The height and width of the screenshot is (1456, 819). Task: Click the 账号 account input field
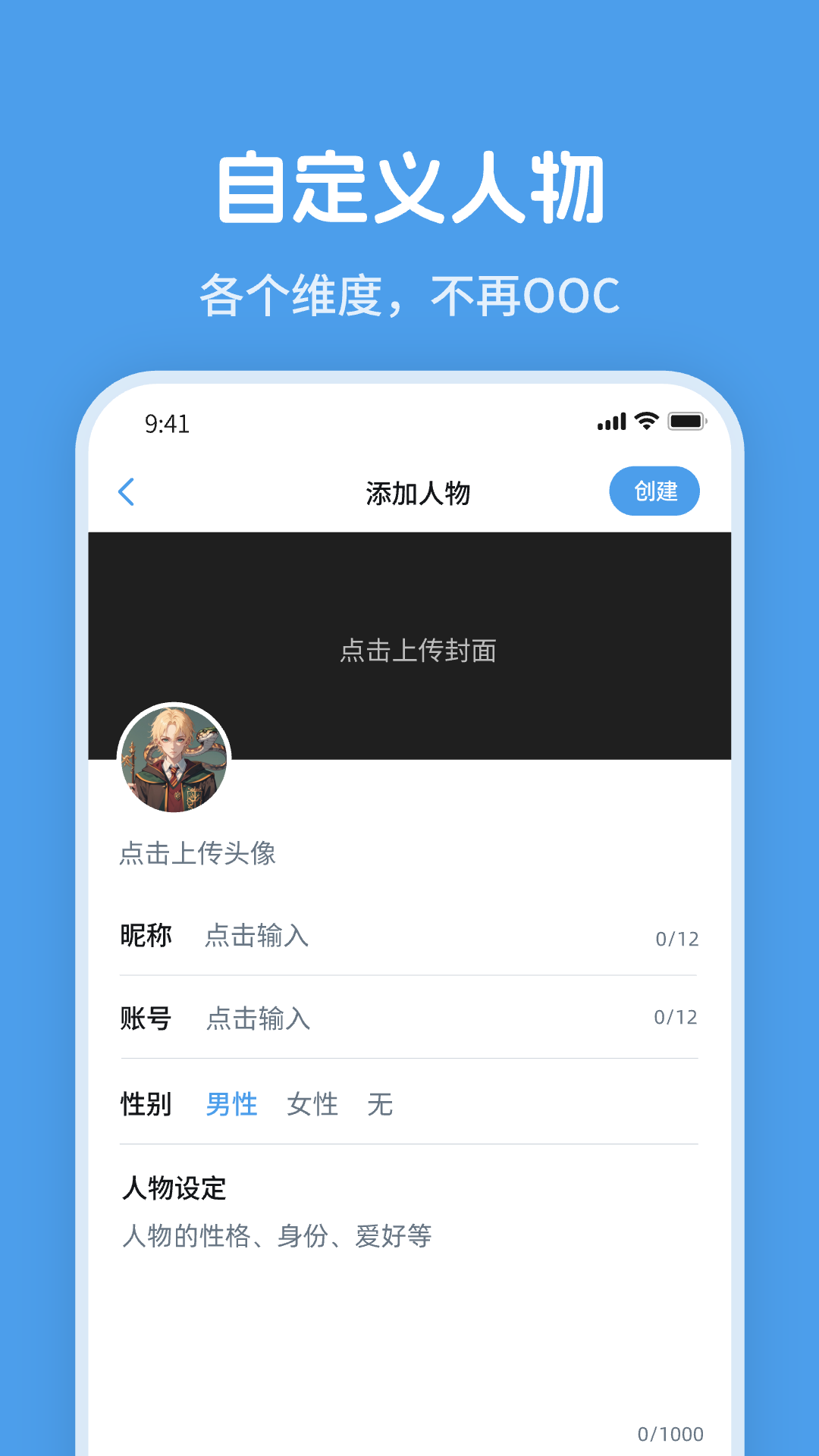[x=256, y=1019]
